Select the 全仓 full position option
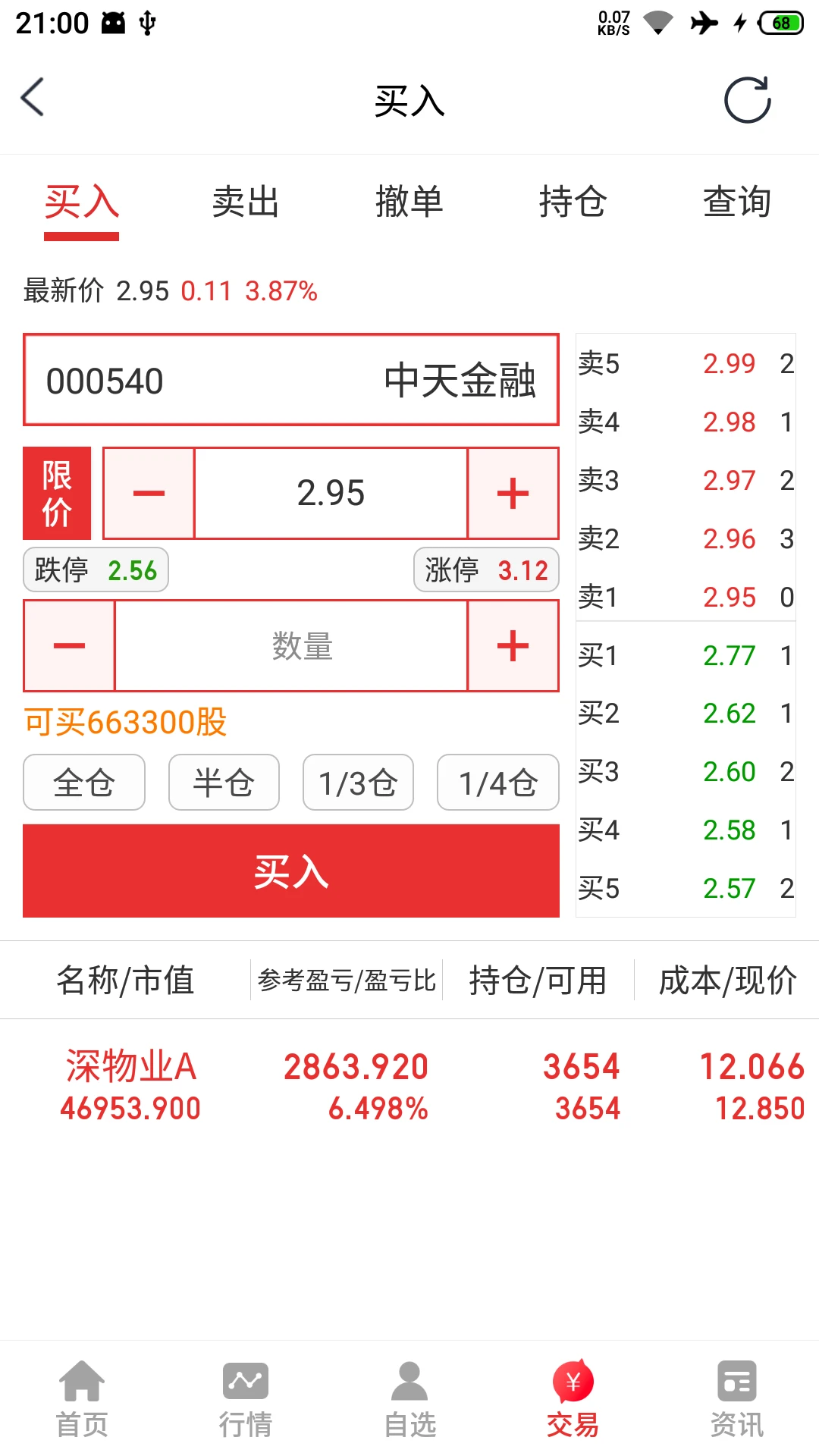The image size is (819, 1456). point(83,783)
